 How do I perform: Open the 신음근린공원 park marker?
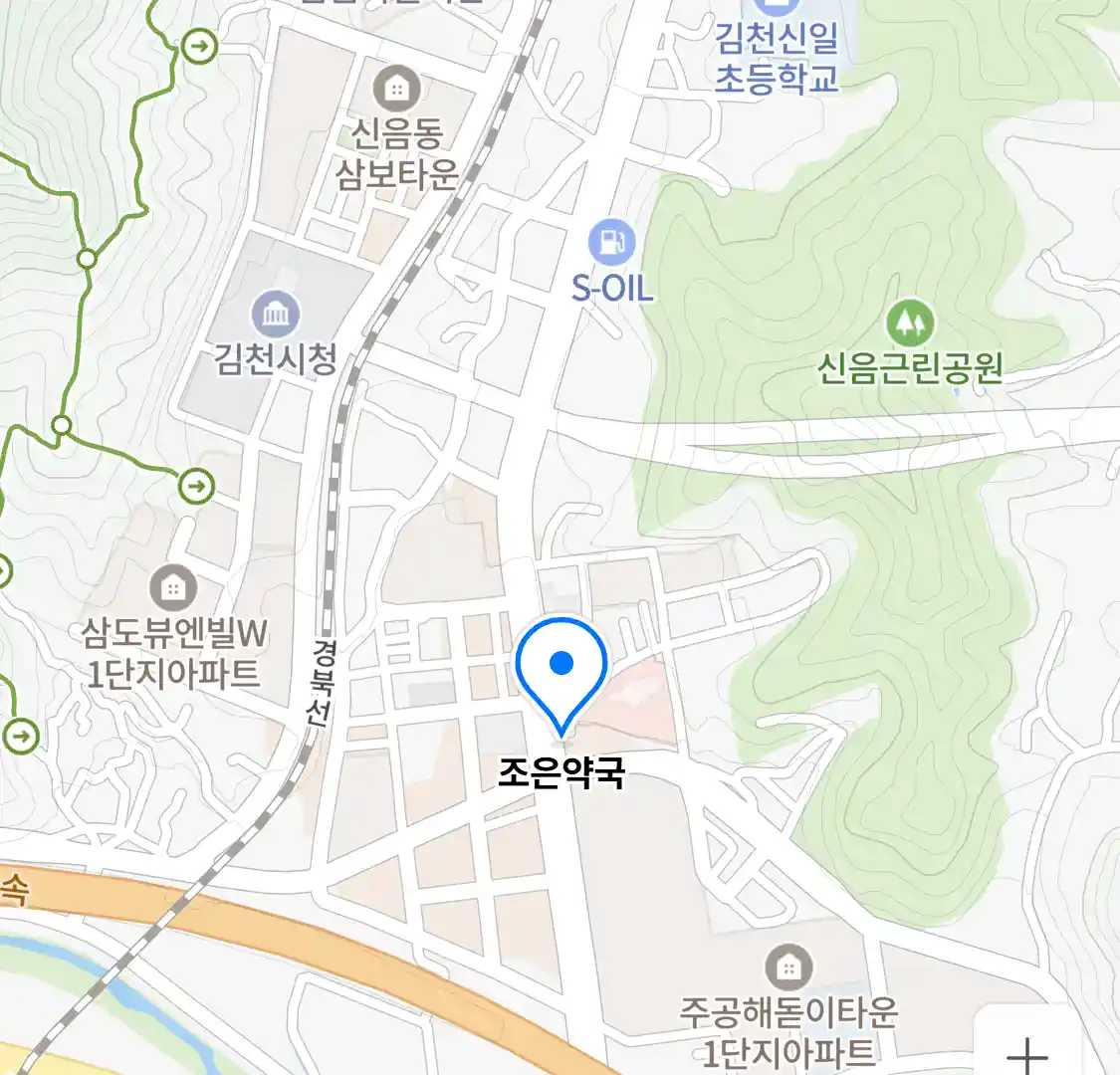pyautogui.click(x=910, y=323)
